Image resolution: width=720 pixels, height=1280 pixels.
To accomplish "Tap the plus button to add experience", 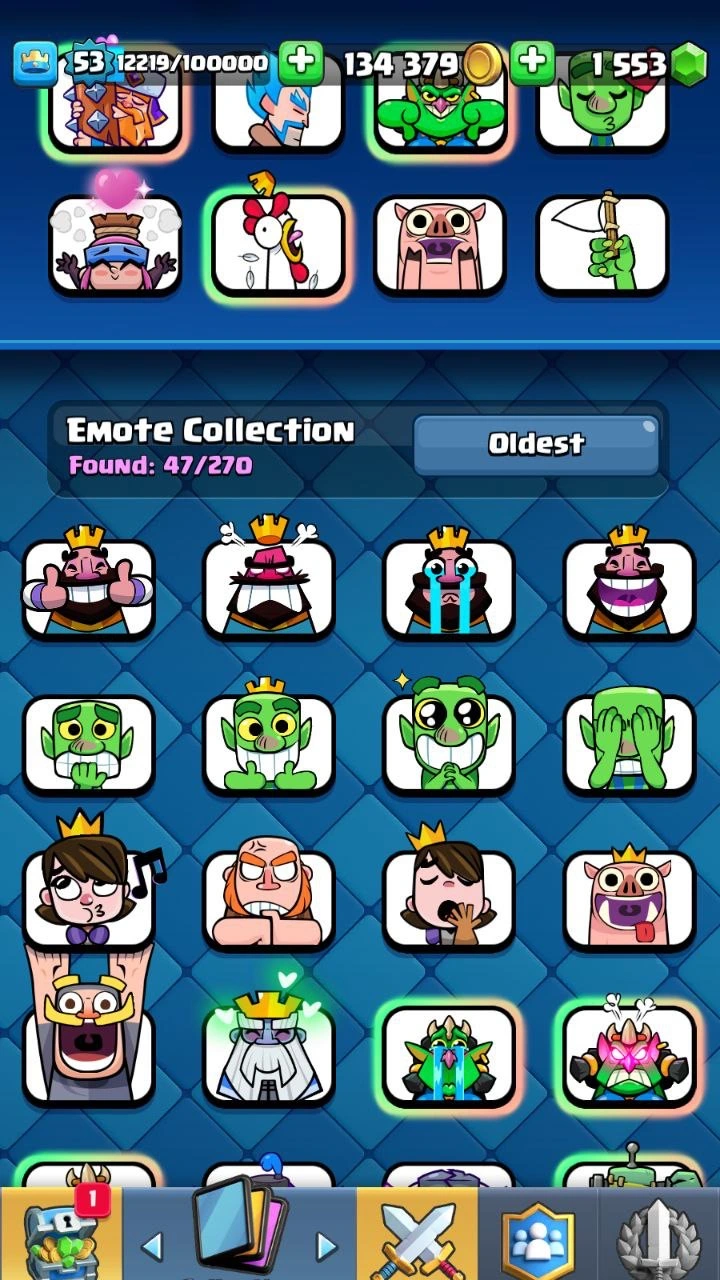I will [300, 64].
